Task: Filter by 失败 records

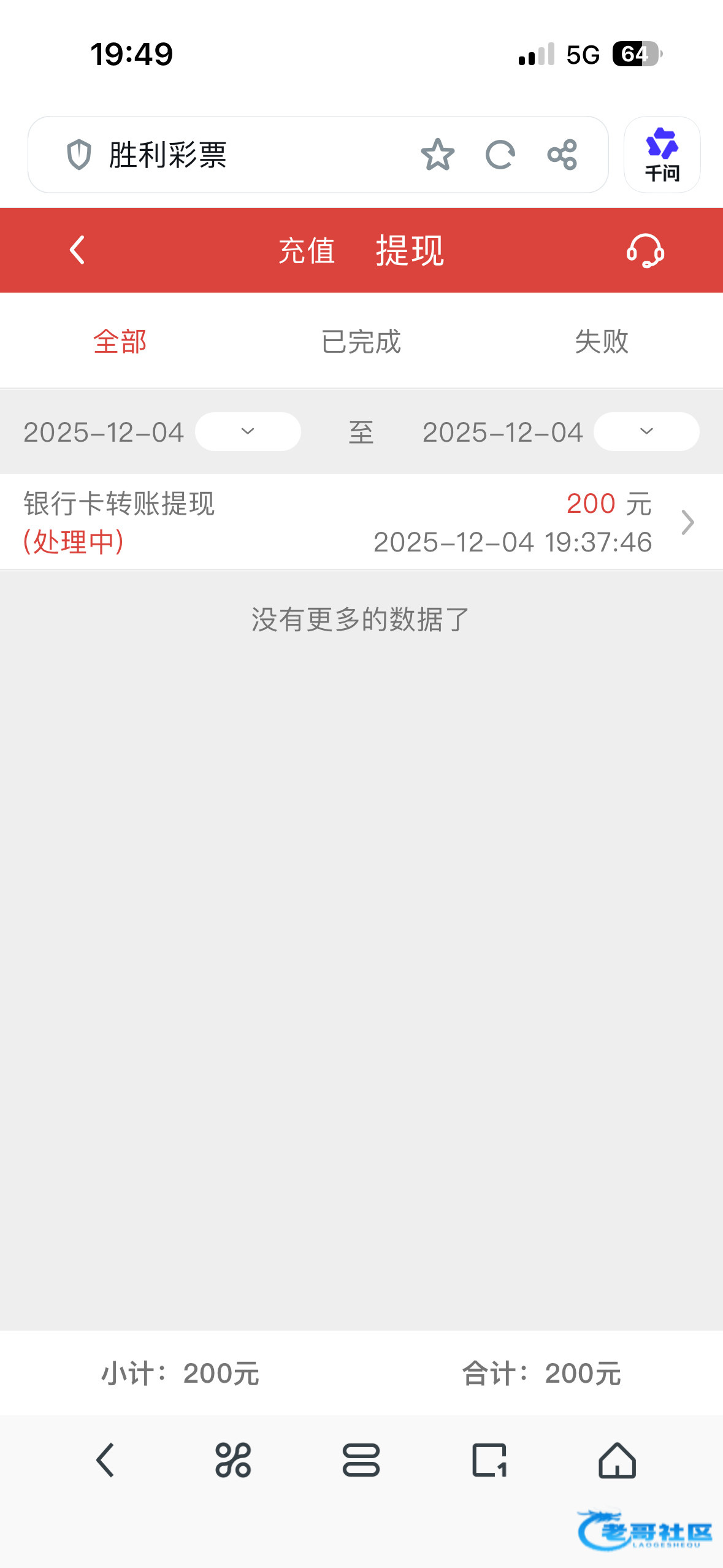Action: point(602,341)
